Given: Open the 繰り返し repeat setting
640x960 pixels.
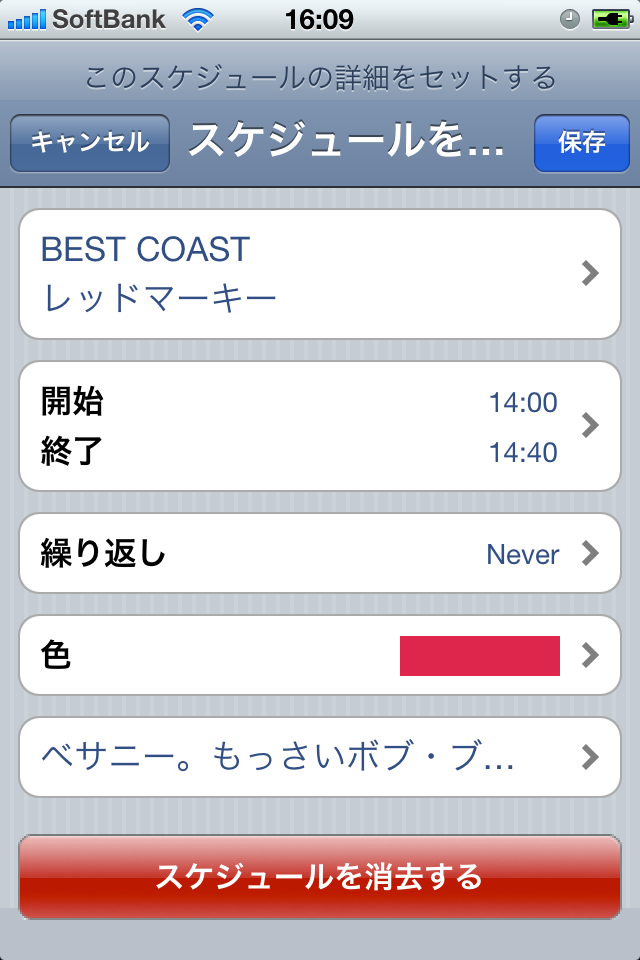Looking at the screenshot, I should click(x=320, y=553).
